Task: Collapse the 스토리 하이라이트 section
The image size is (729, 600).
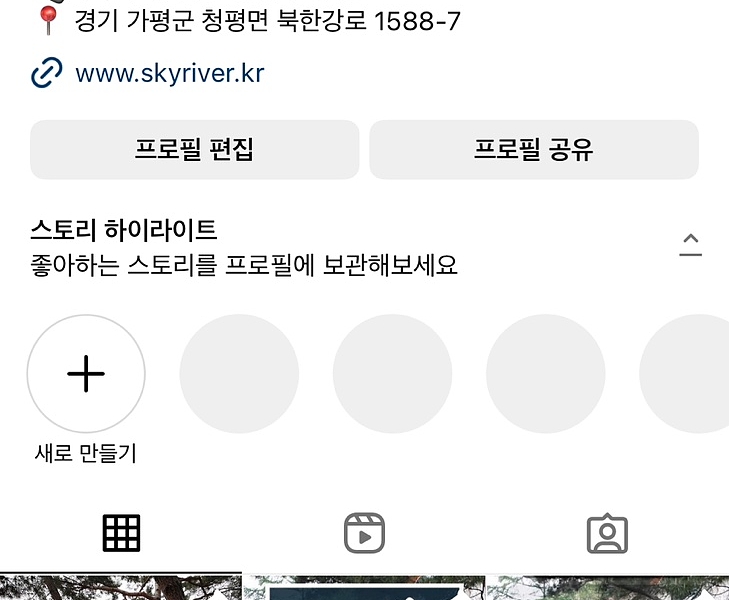Action: 690,244
